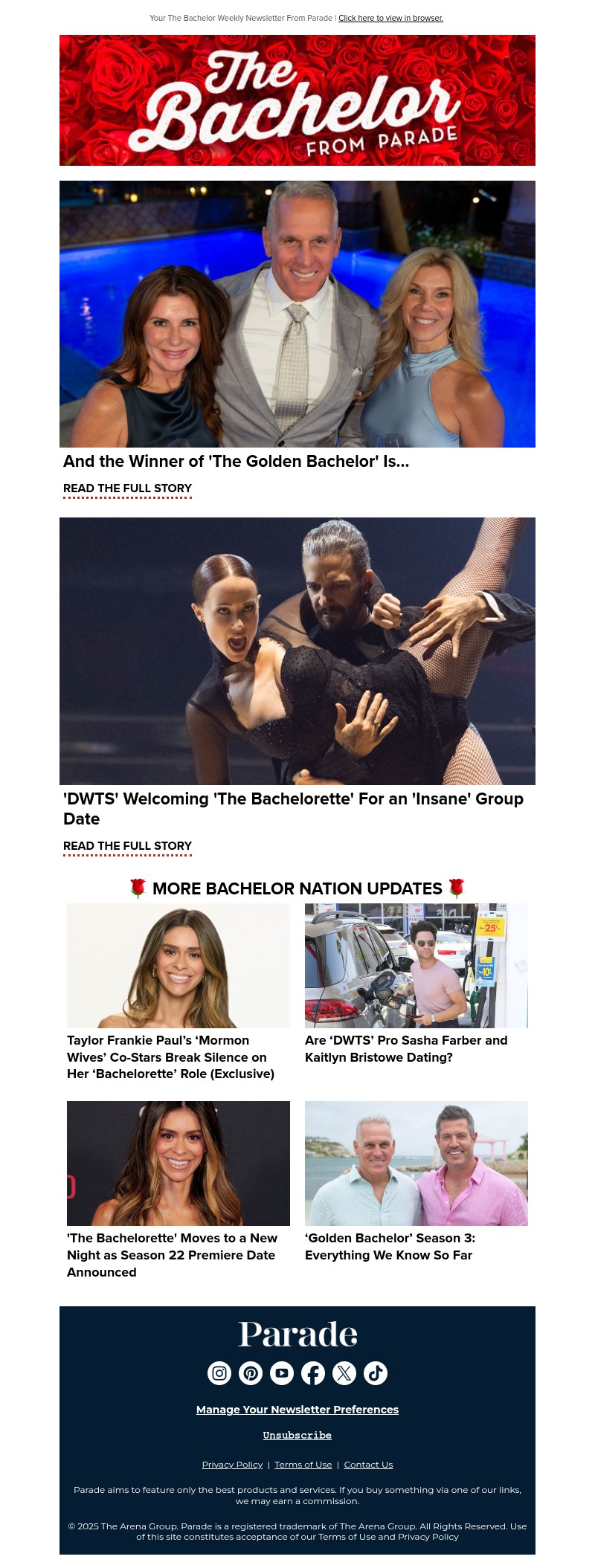Open Parade's TikTok profile
Viewport: 595px width, 1568px height.
pos(376,1373)
